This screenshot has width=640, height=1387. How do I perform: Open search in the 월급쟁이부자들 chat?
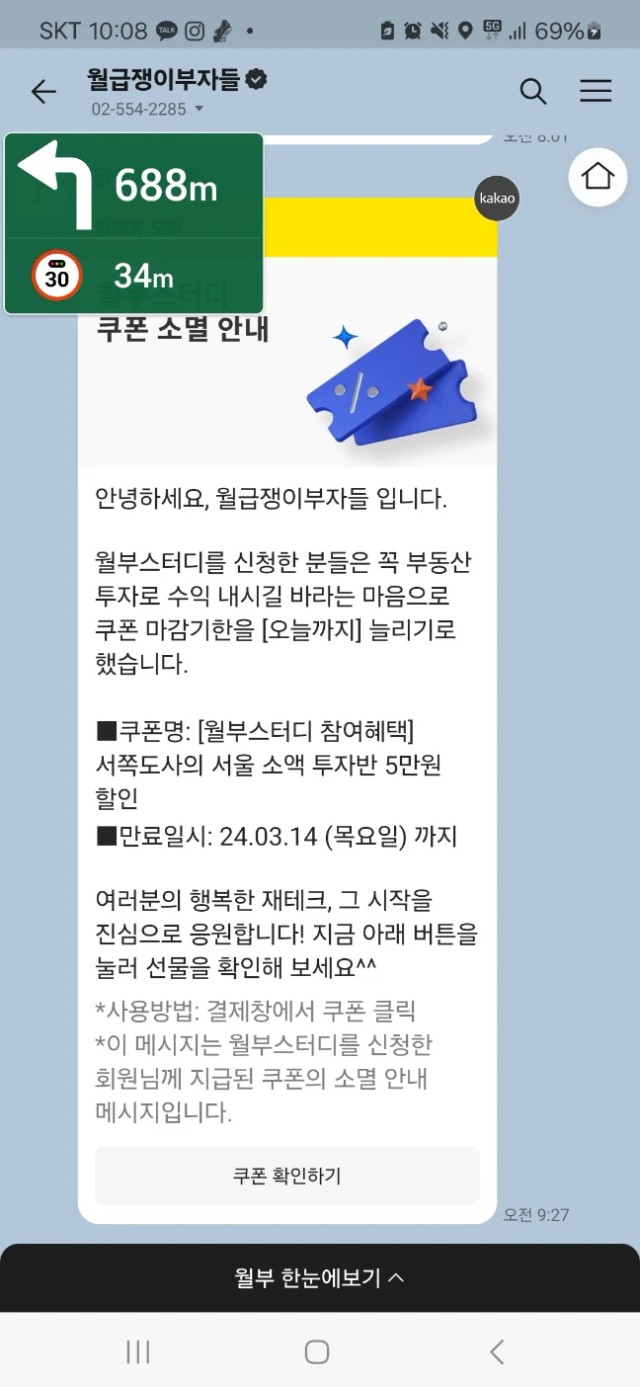point(533,92)
